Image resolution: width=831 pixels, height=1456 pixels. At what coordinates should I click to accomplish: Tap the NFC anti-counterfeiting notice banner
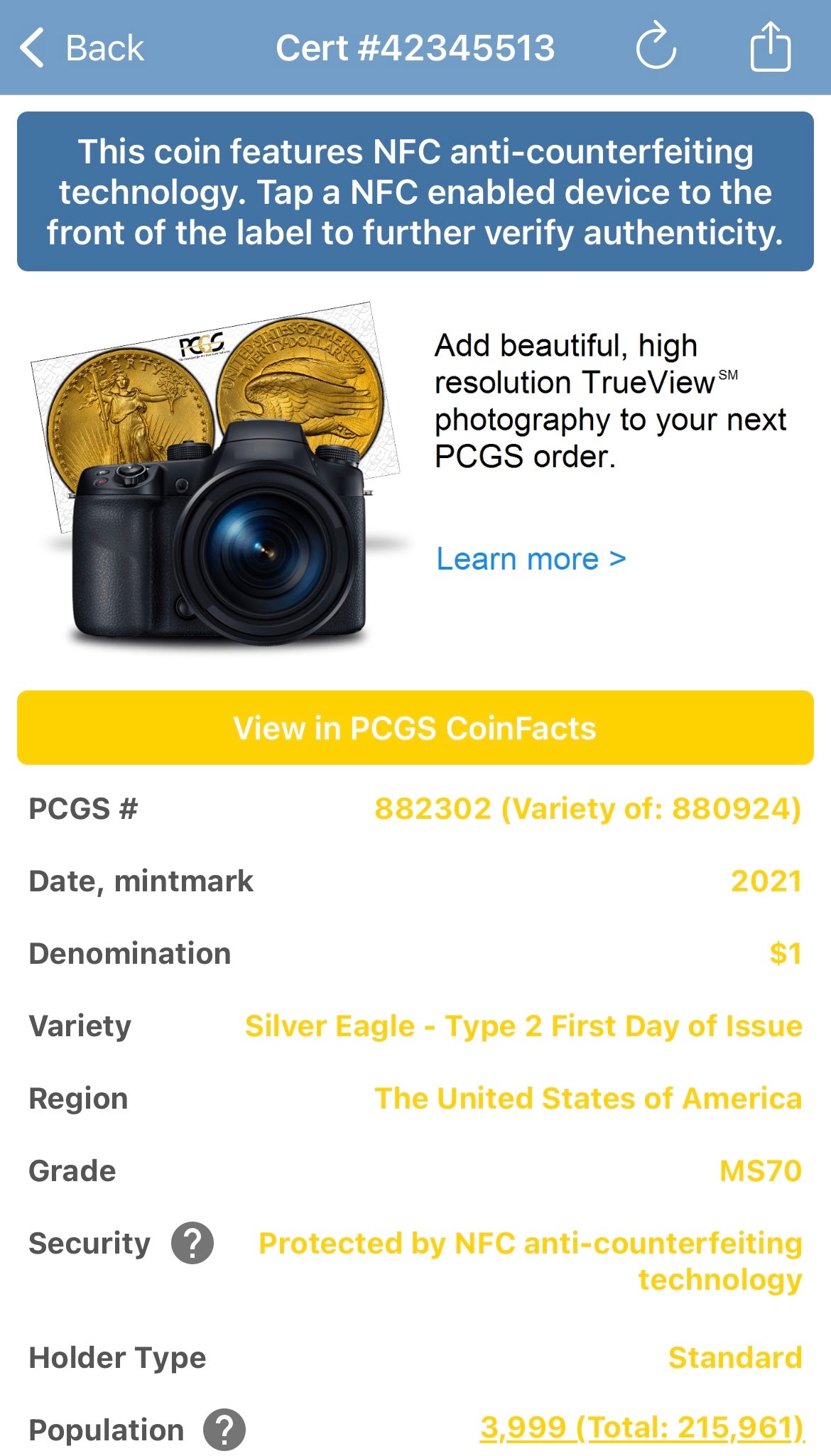[415, 190]
